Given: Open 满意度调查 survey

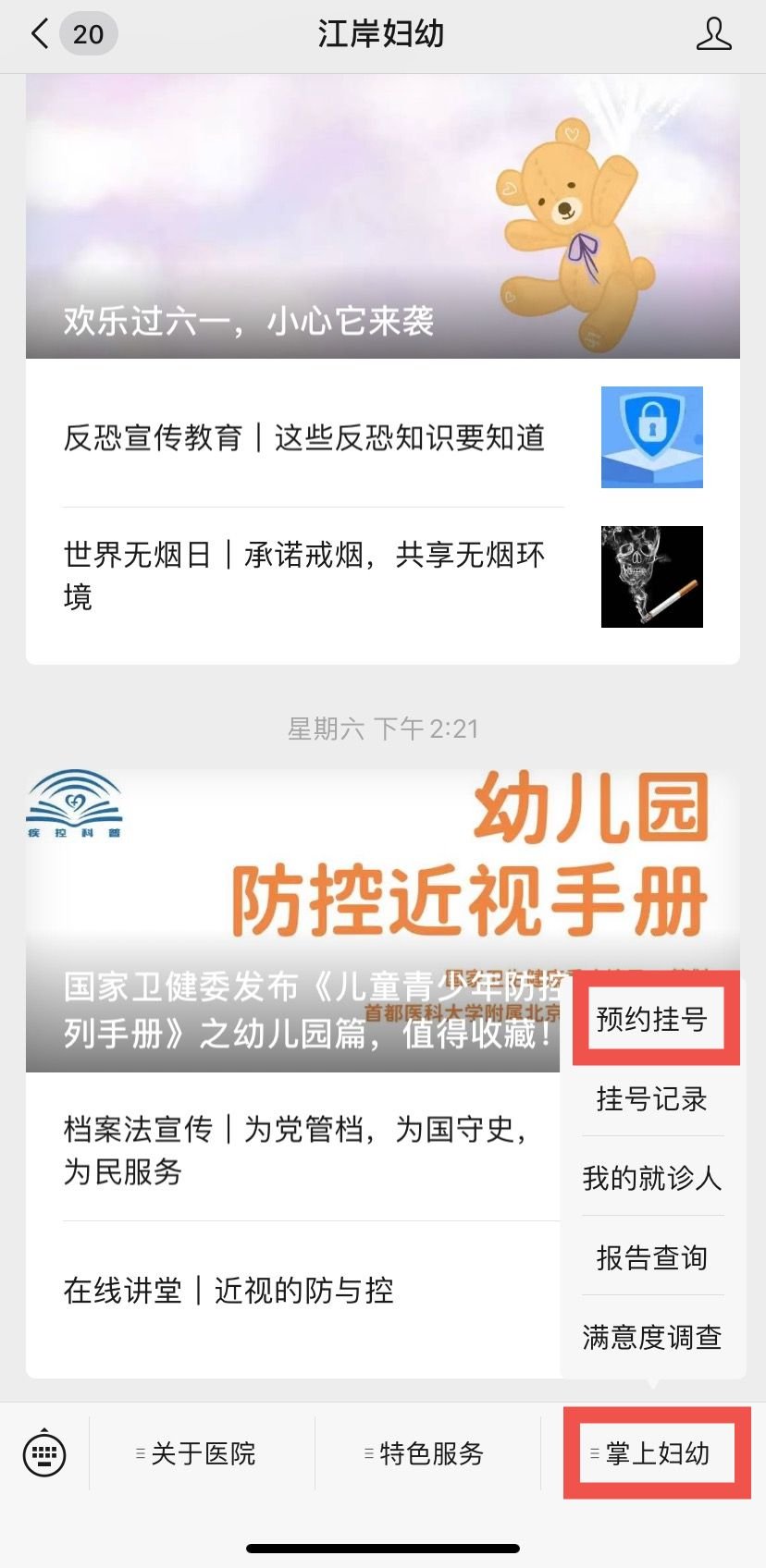Looking at the screenshot, I should pos(652,1338).
